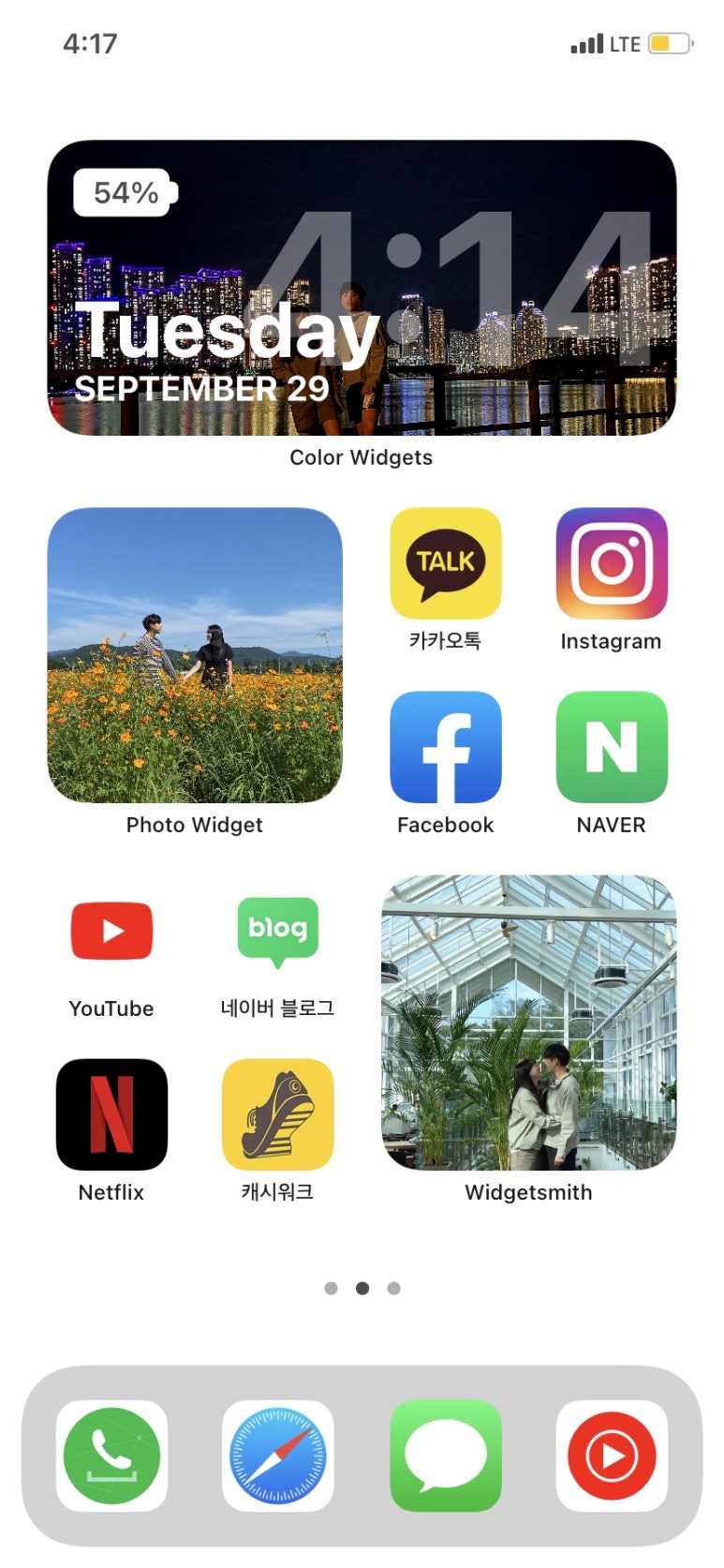Screen dimensions: 724x1568
Task: Launch Safari browser from the dock
Action: [277, 1456]
